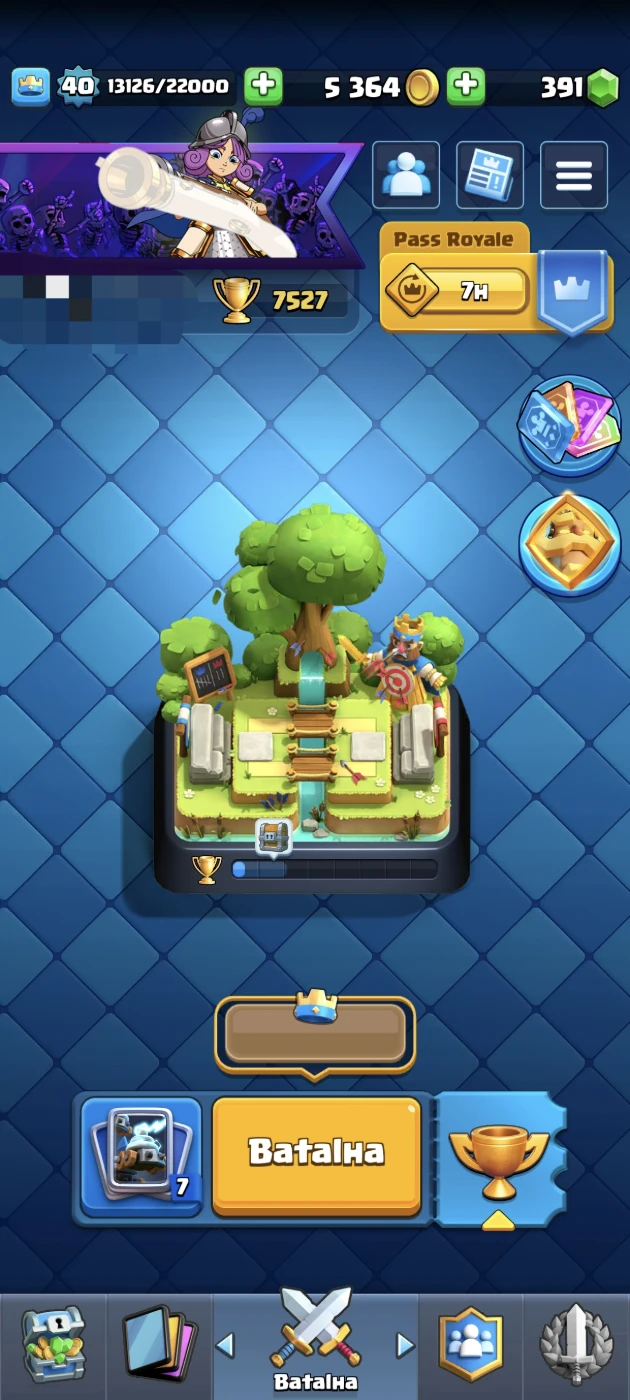Open the King level crown badge
Image resolution: width=630 pixels, height=1400 pixels.
pyautogui.click(x=30, y=87)
